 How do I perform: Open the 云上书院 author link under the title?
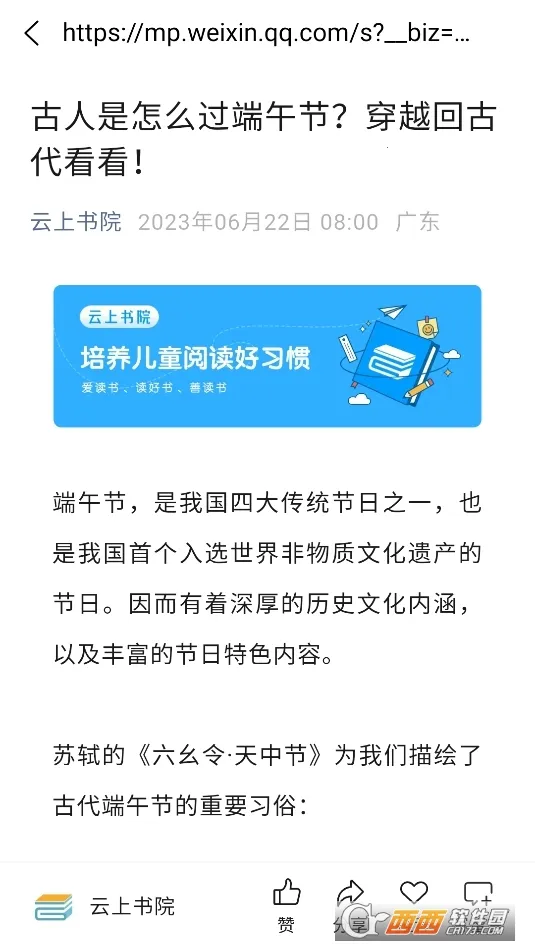coord(76,222)
